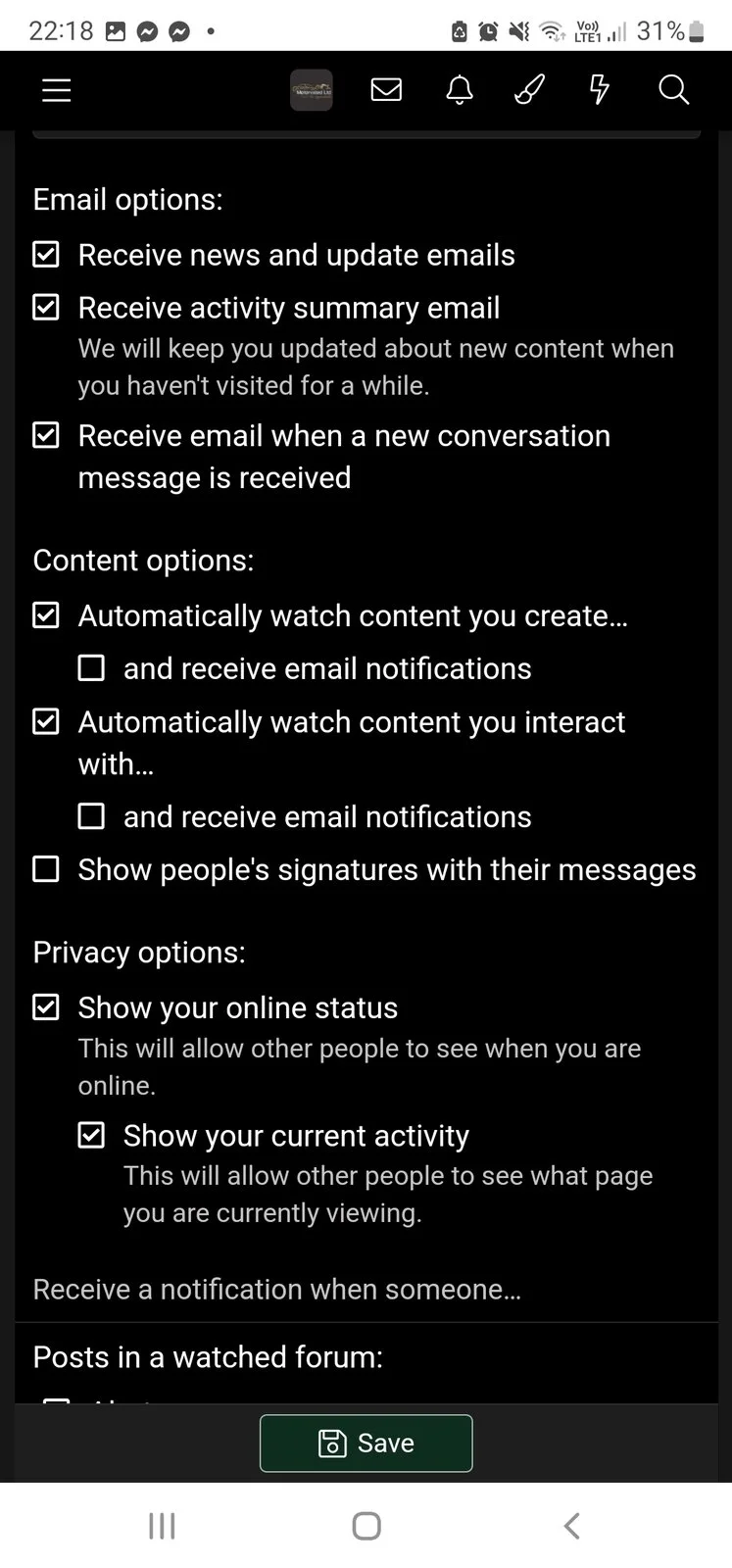Uncheck Automatically watch content you create
The height and width of the screenshot is (1568, 732).
pyautogui.click(x=46, y=615)
